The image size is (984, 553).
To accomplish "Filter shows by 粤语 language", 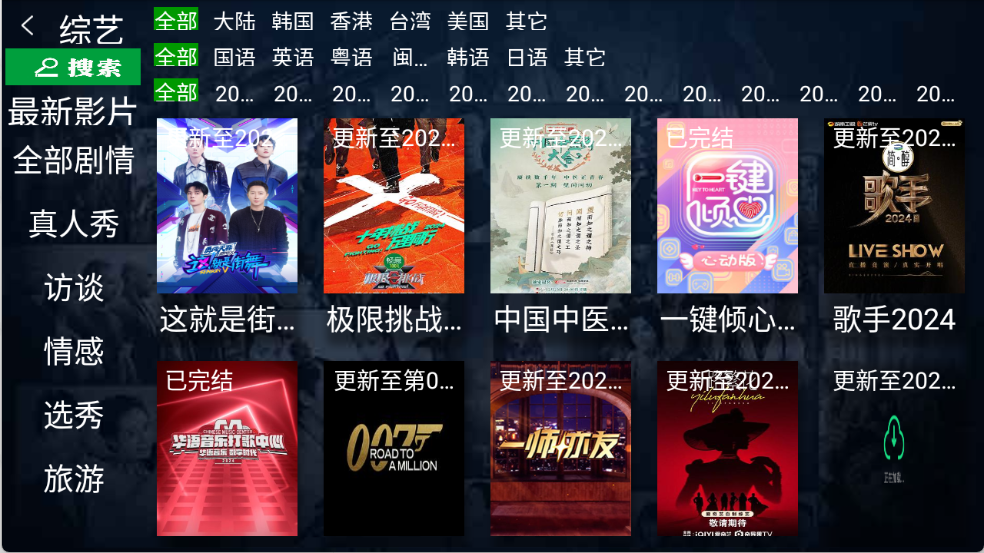I will [x=351, y=57].
